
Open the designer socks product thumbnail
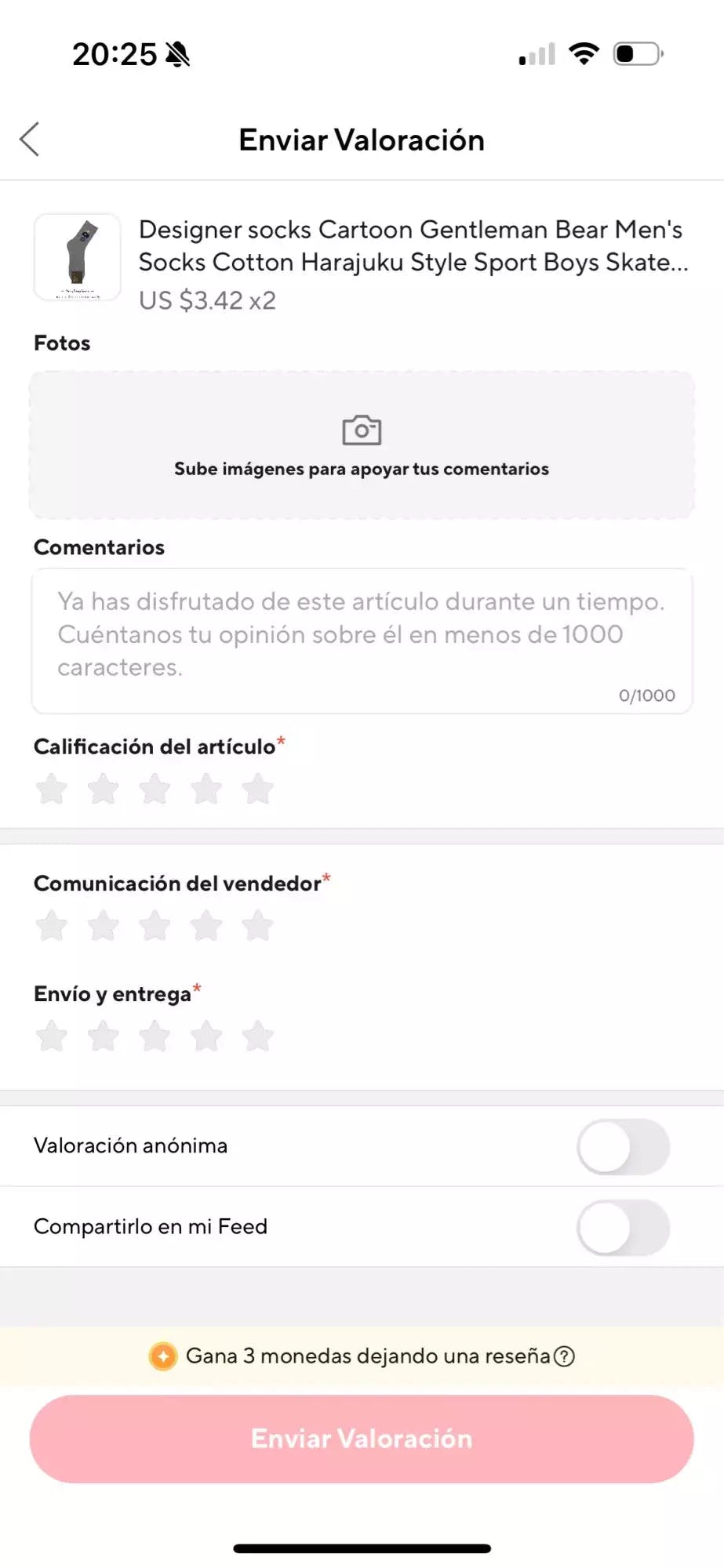click(x=77, y=257)
